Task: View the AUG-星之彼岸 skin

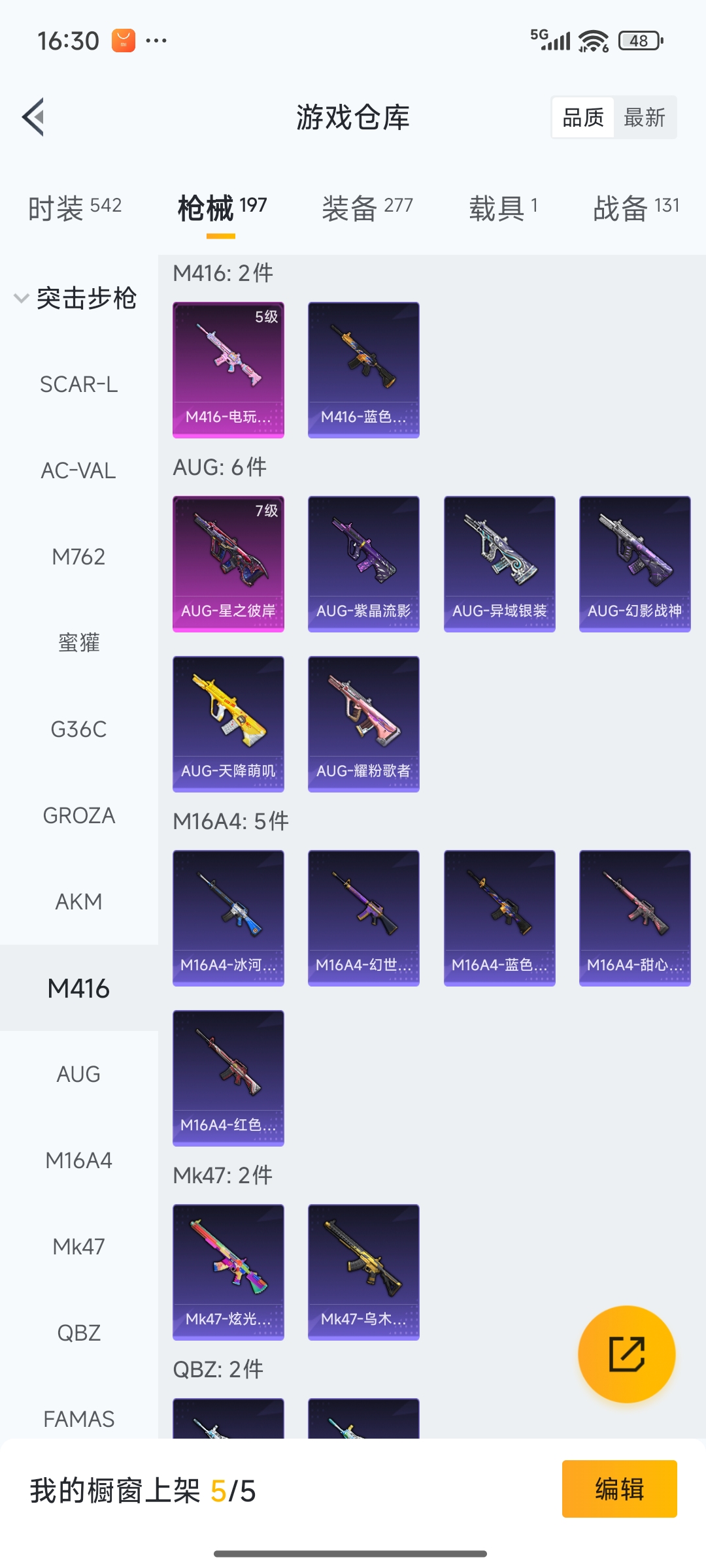Action: 228,563
